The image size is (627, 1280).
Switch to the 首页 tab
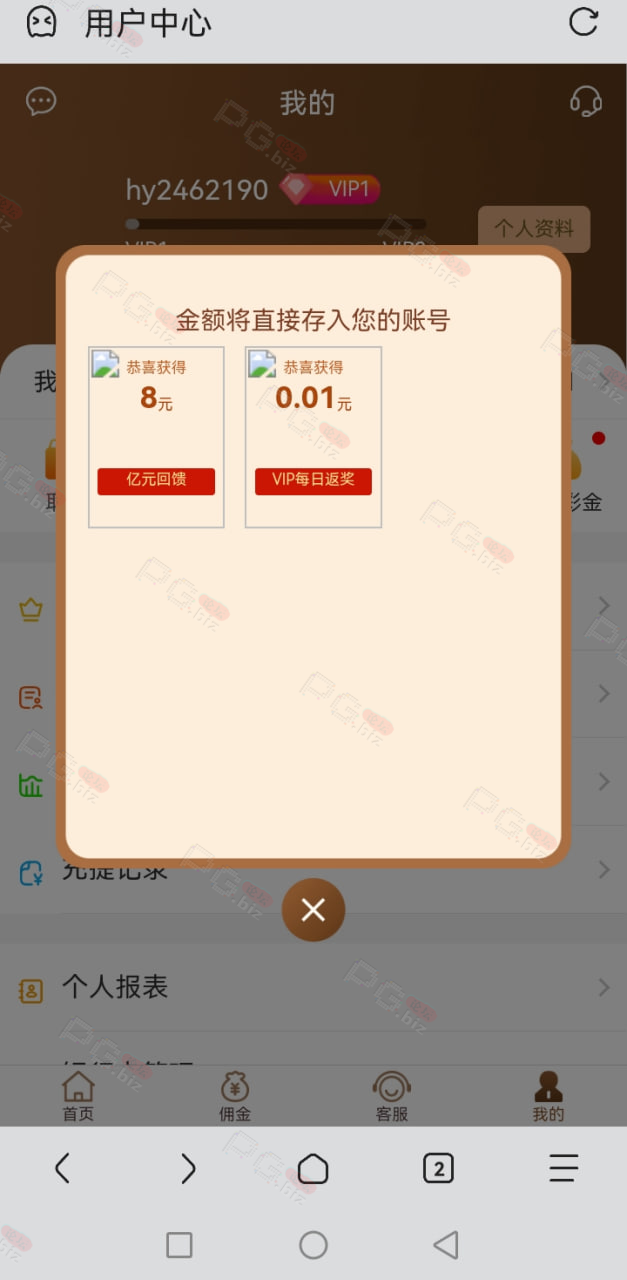(x=78, y=1097)
